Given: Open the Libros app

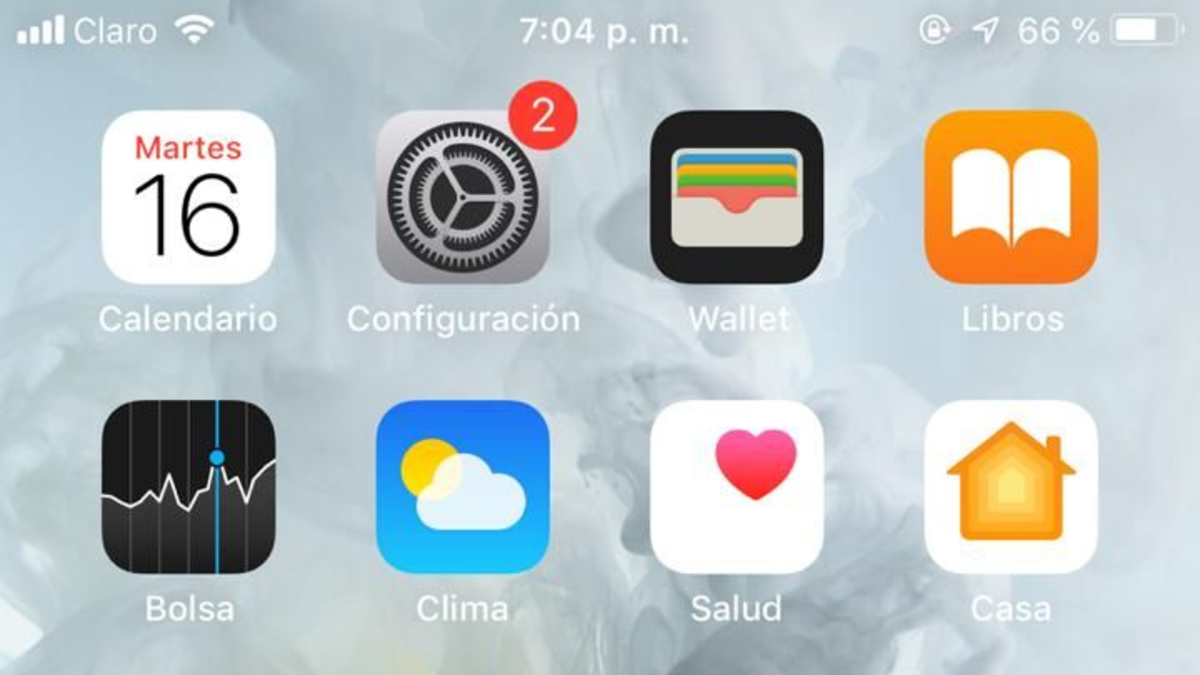Looking at the screenshot, I should click(1011, 197).
